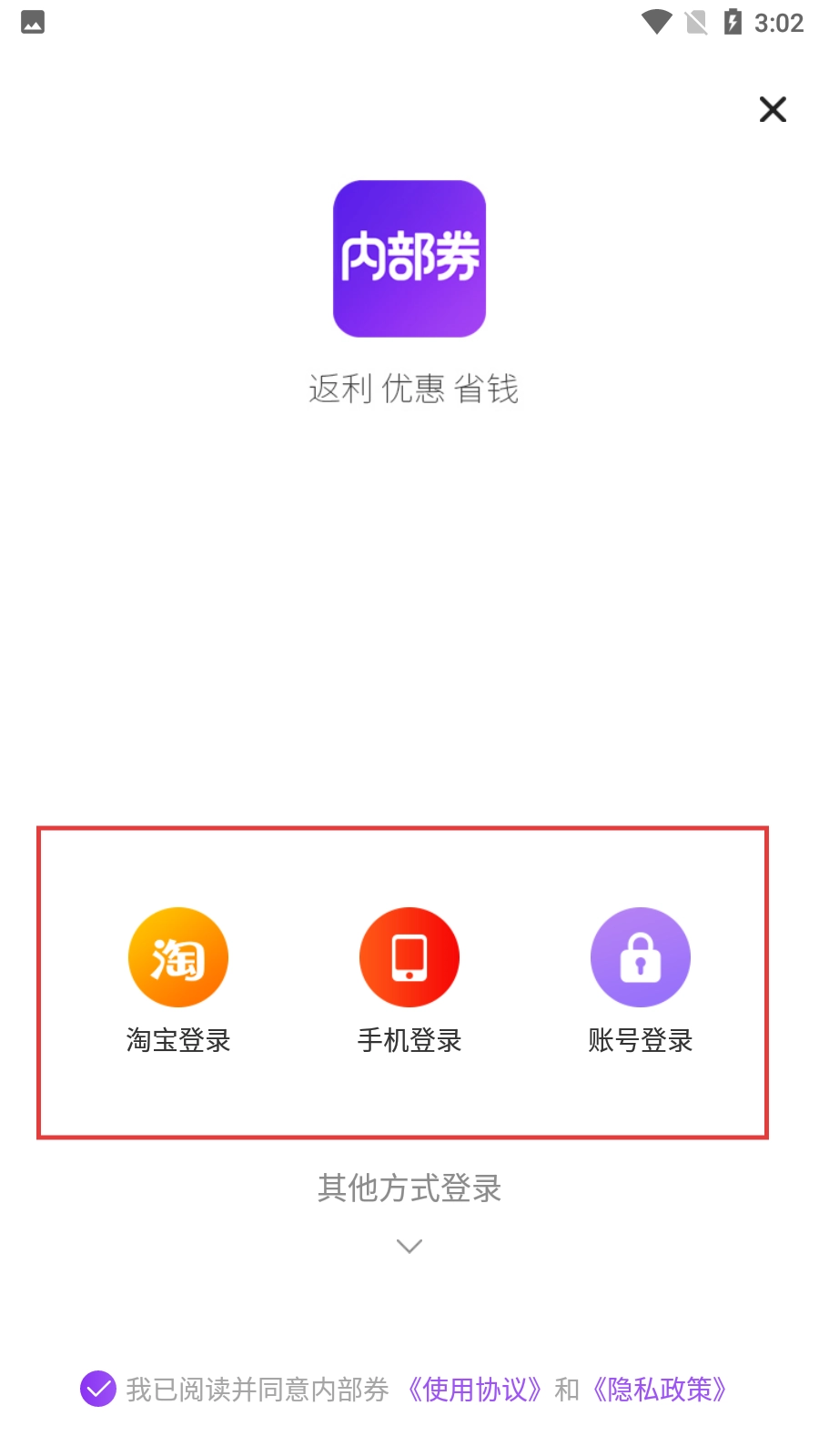Close the login screen
819x1456 pixels.
(773, 109)
